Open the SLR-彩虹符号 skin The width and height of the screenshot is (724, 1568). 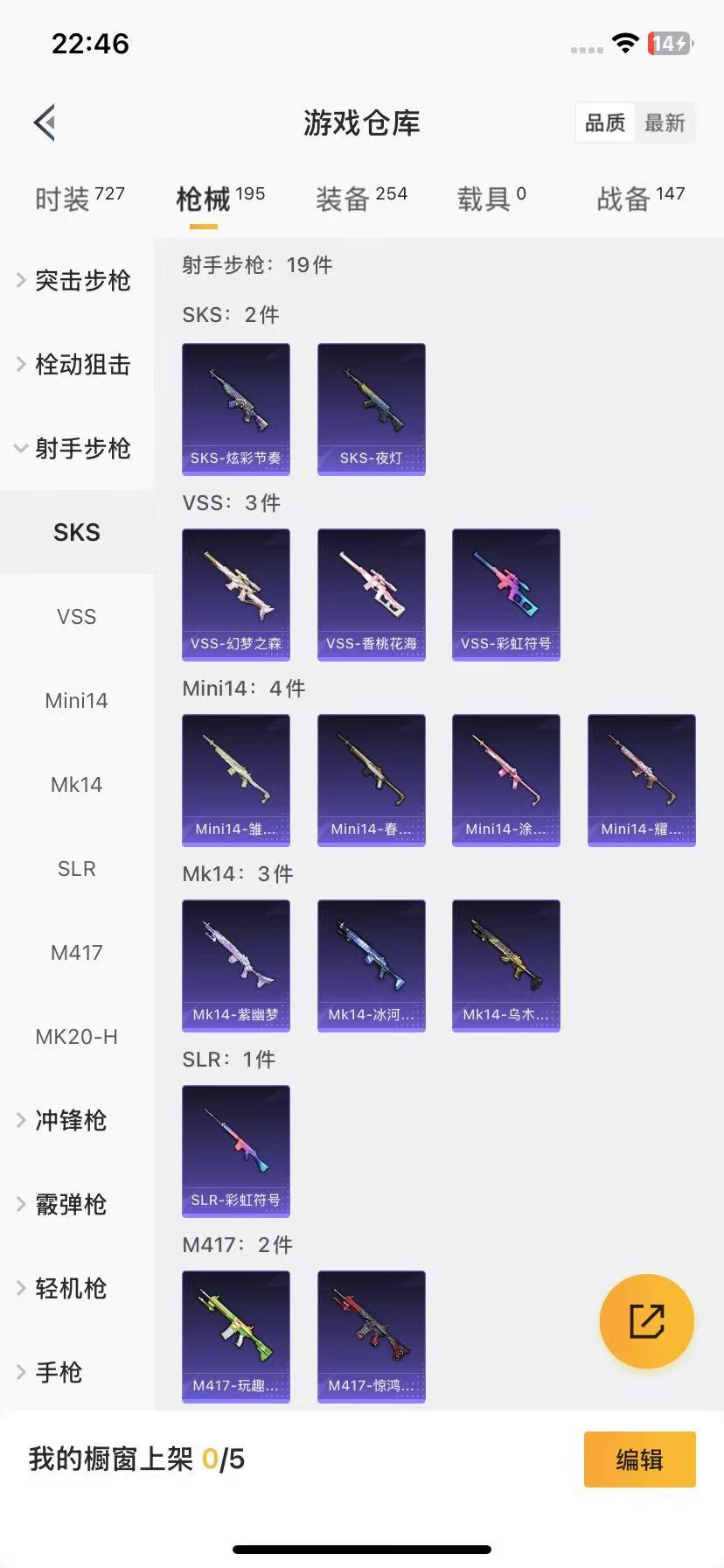click(236, 1151)
